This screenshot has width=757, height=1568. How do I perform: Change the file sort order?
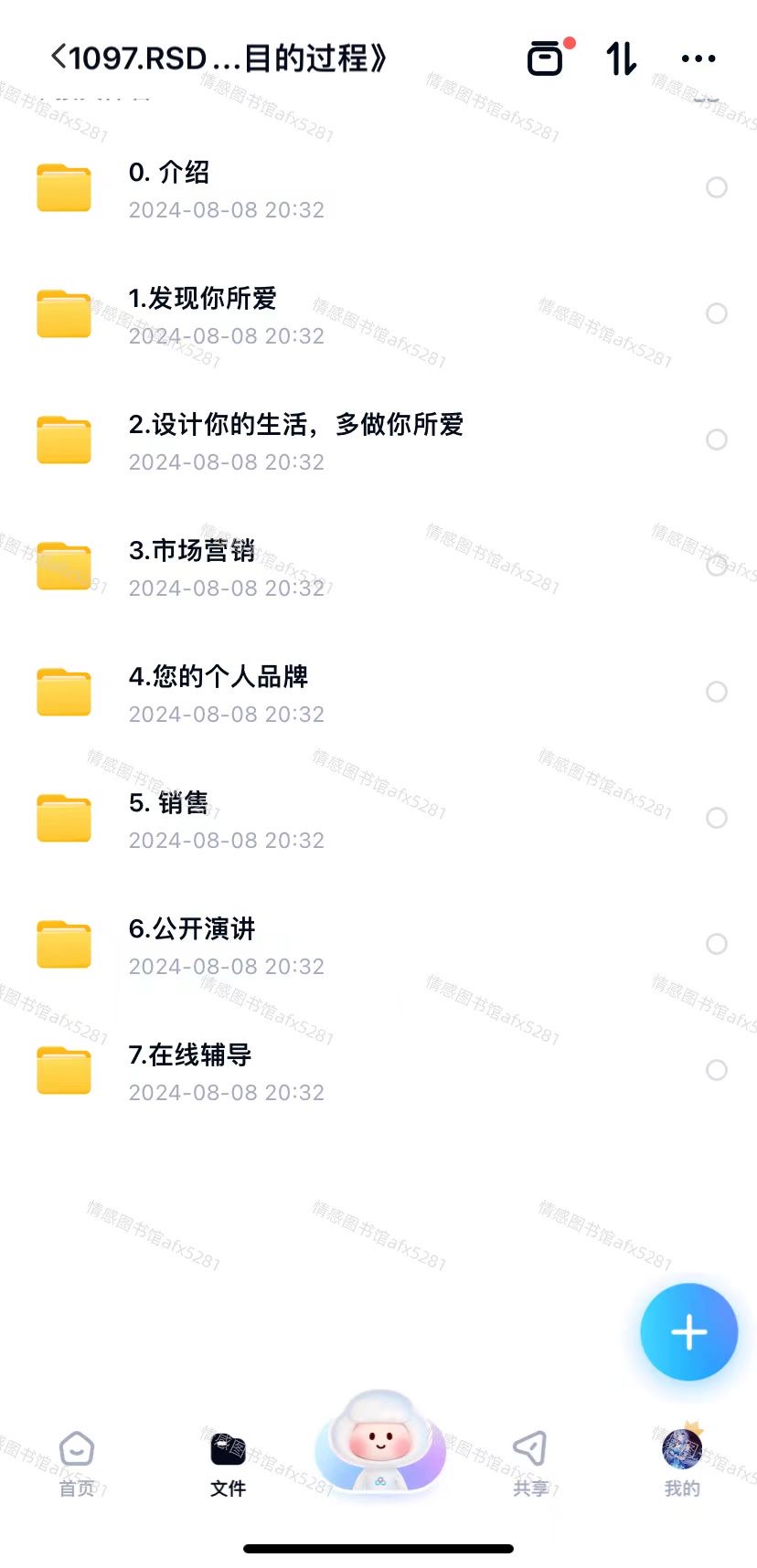coord(622,58)
